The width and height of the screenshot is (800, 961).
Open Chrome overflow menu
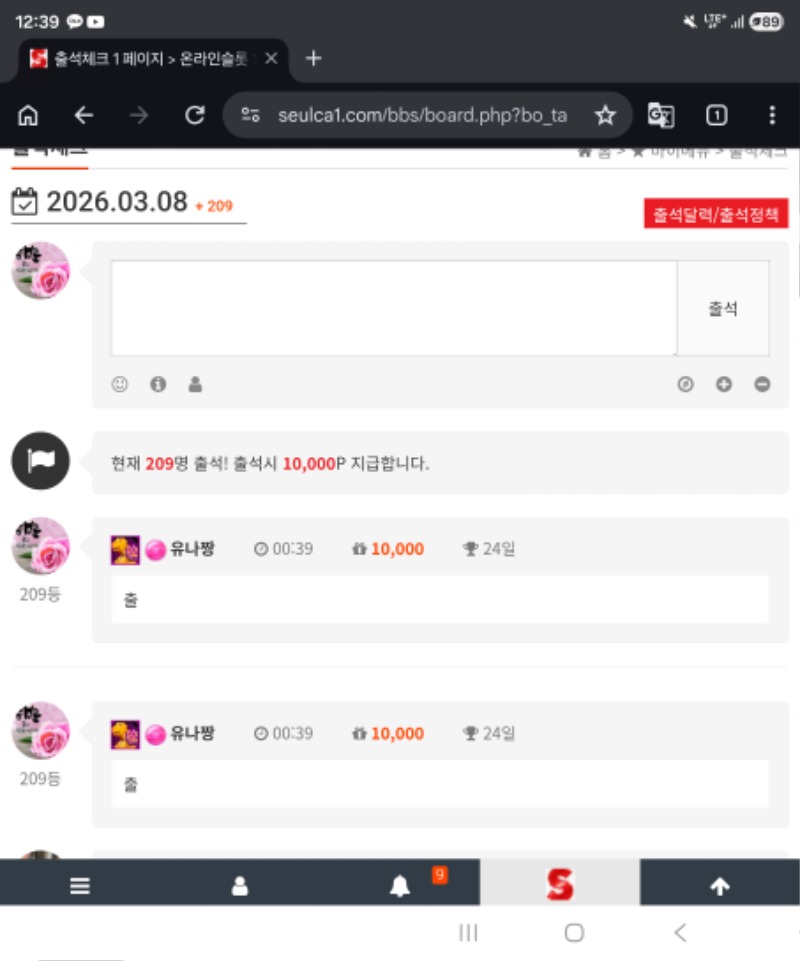coord(771,115)
